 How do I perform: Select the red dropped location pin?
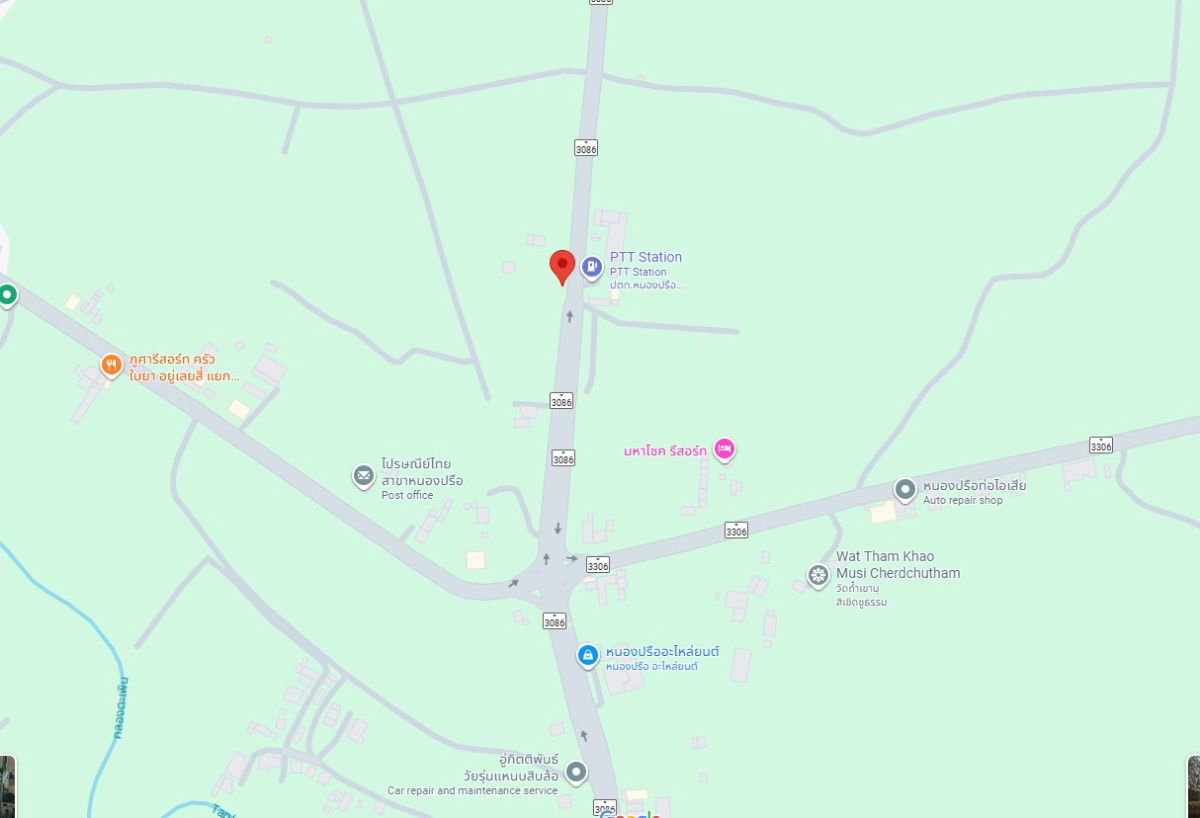click(563, 266)
